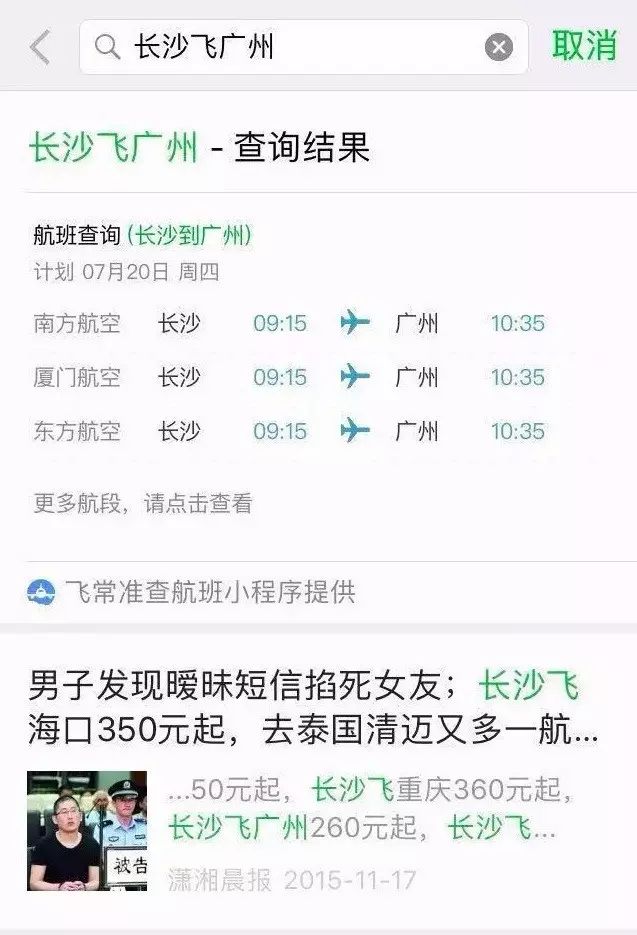
Task: Go back using the arrow icon
Action: tap(40, 47)
